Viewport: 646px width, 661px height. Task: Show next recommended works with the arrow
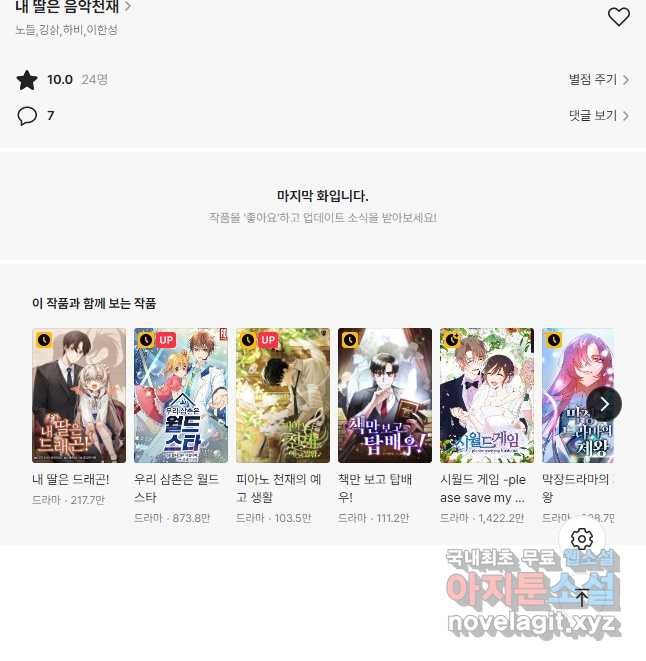(x=604, y=404)
